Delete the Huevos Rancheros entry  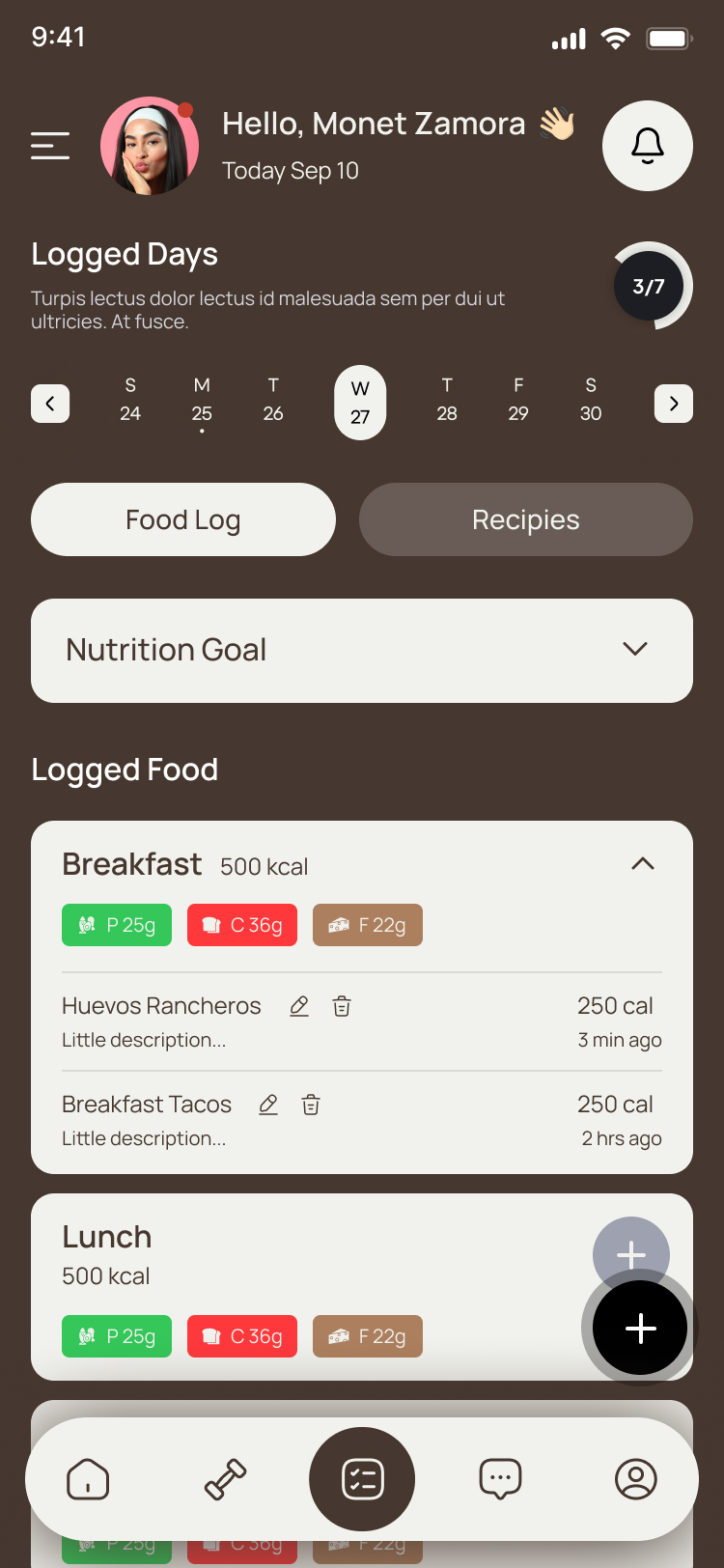point(342,1006)
